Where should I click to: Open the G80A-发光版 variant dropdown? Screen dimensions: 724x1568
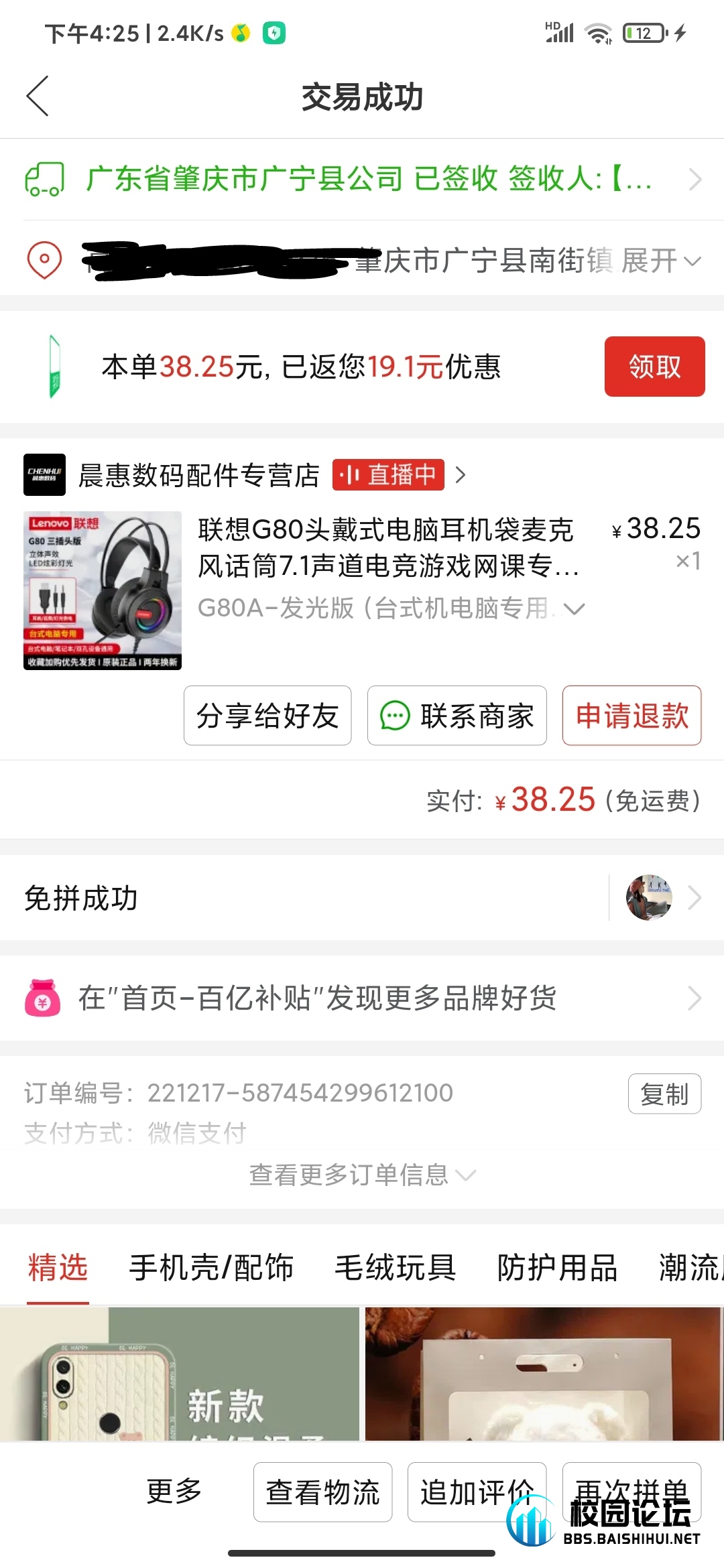pos(573,608)
